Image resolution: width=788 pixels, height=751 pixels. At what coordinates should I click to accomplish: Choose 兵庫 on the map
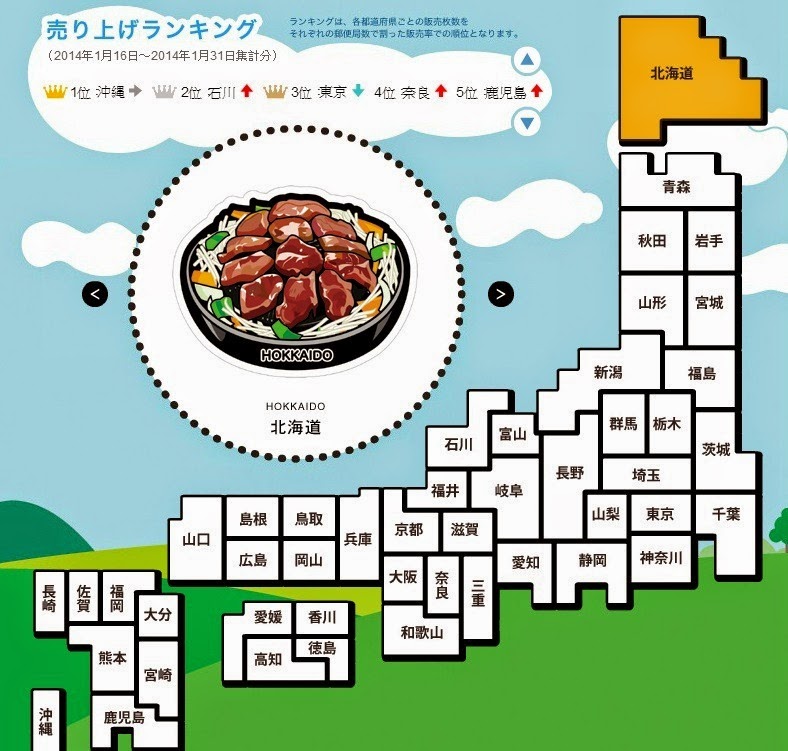pos(358,539)
